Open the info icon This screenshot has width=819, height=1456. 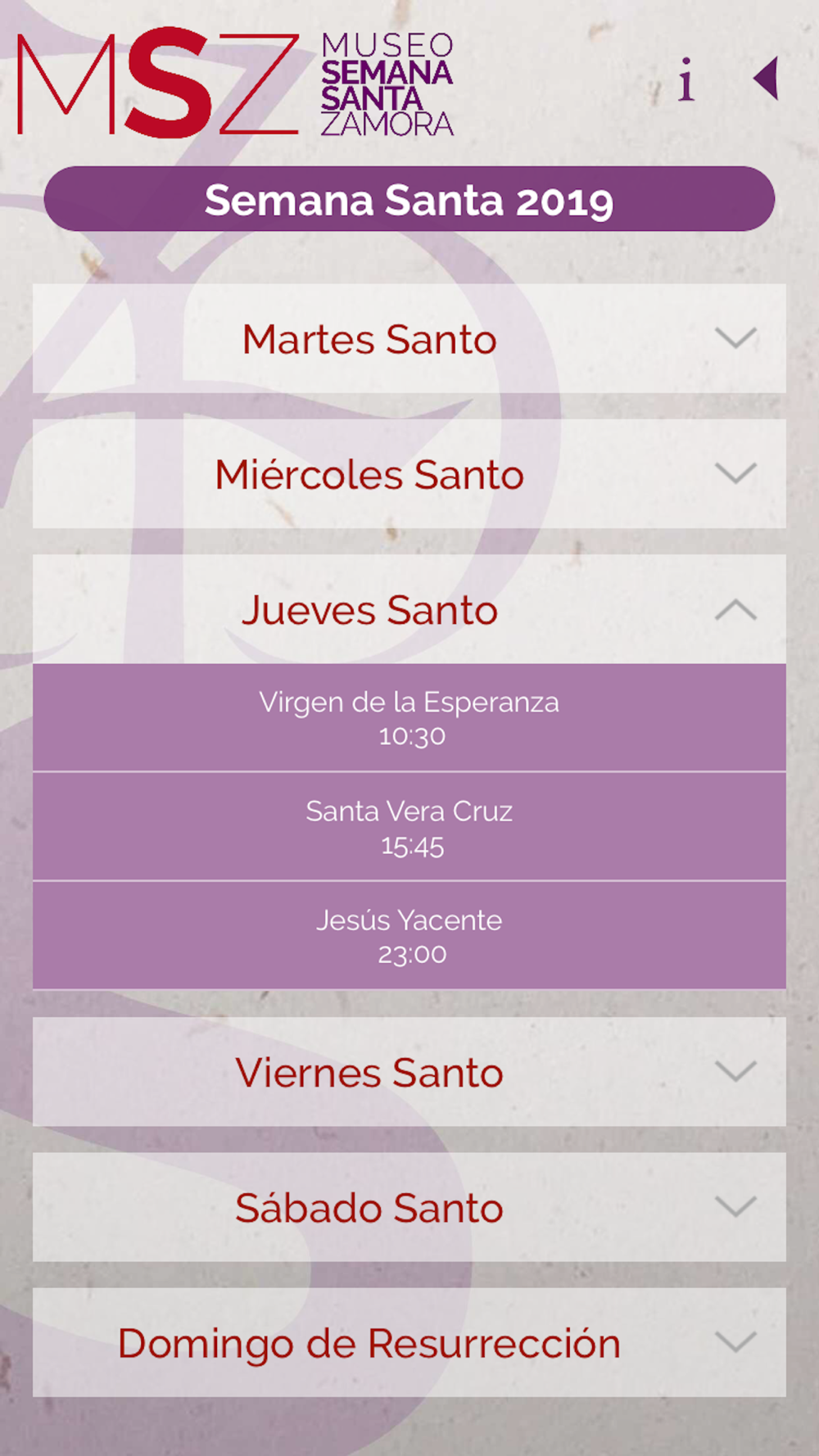point(686,80)
